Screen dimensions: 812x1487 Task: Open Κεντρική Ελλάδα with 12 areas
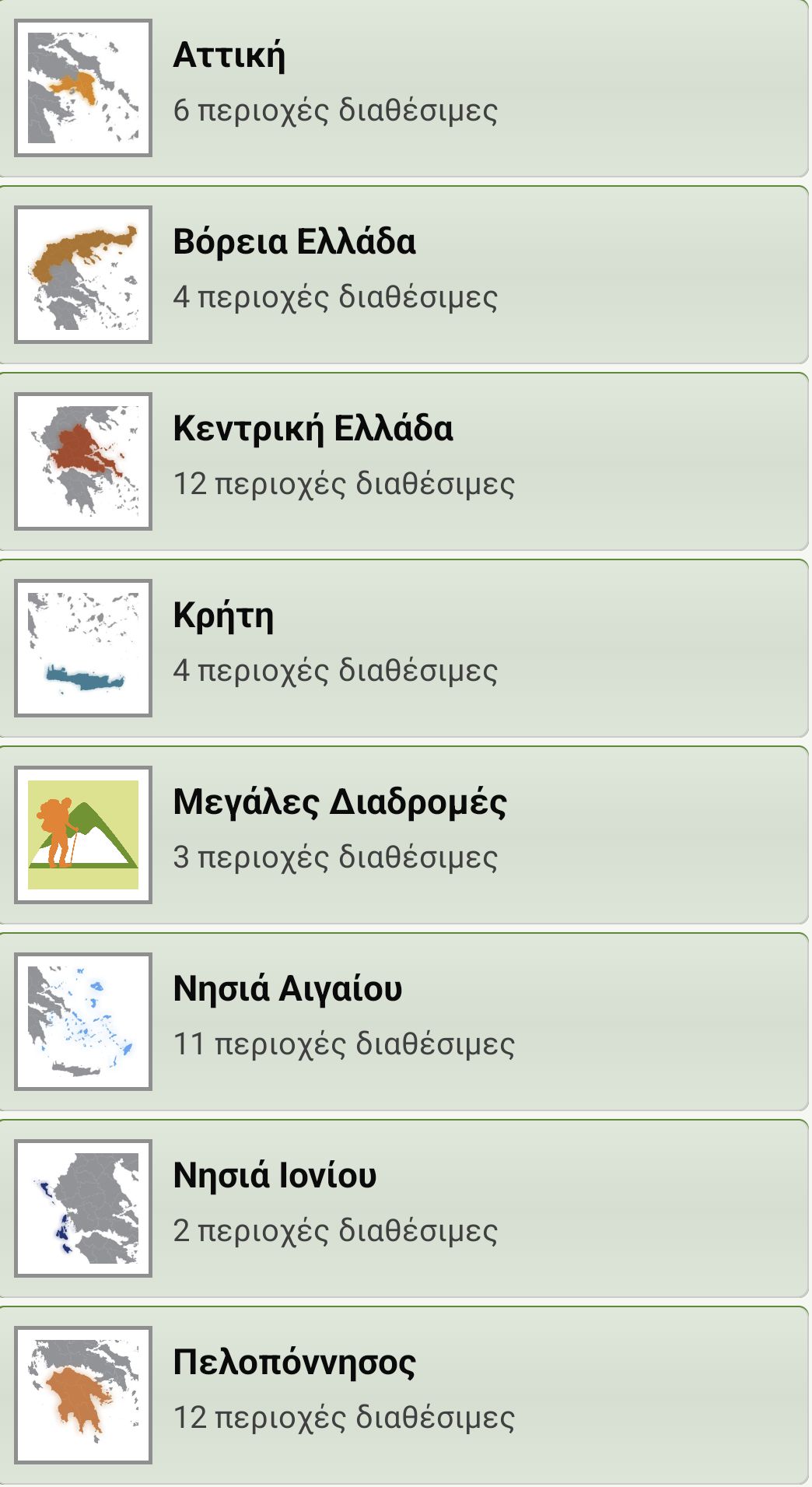(x=404, y=461)
